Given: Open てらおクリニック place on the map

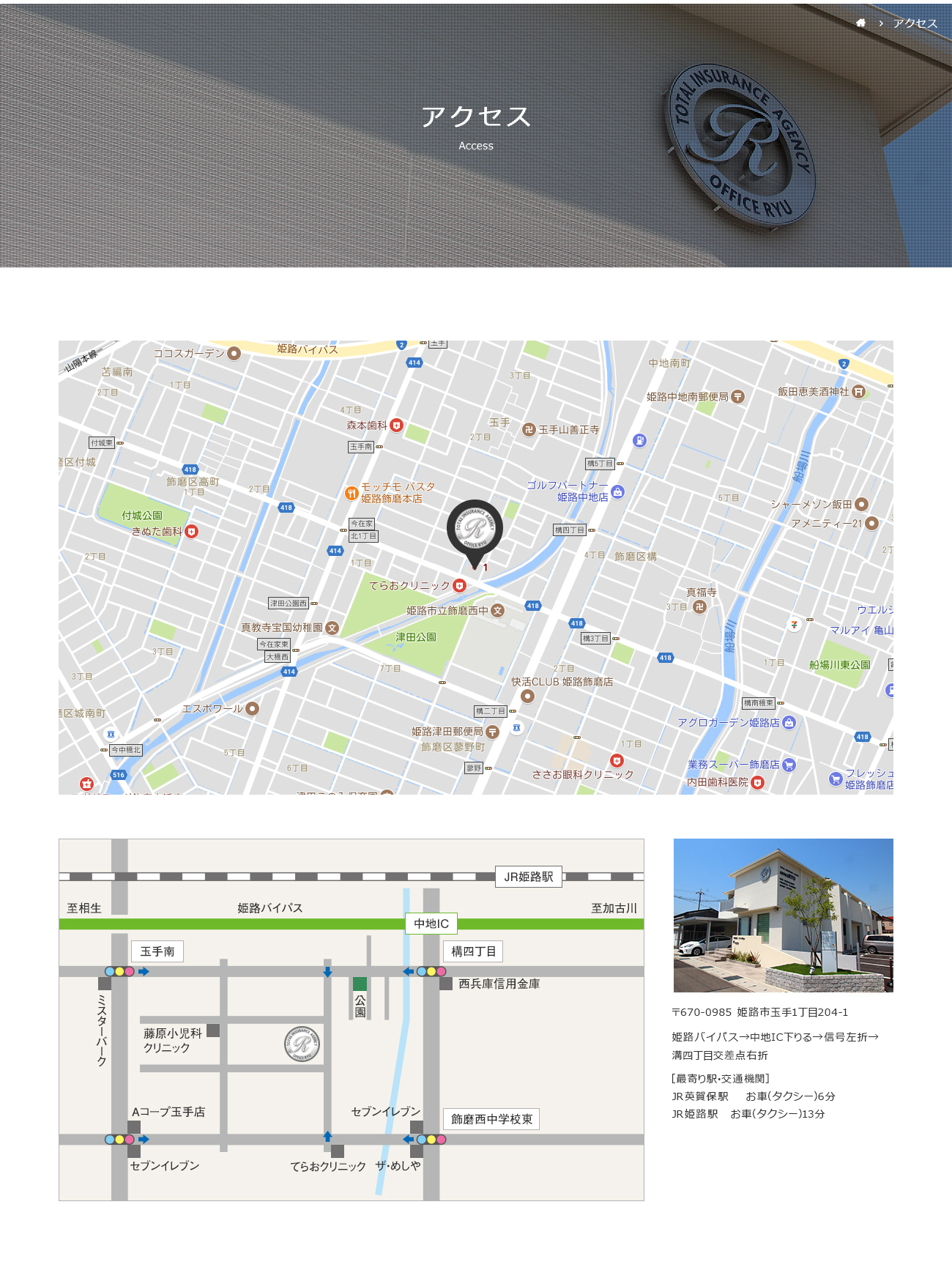Looking at the screenshot, I should [459, 585].
